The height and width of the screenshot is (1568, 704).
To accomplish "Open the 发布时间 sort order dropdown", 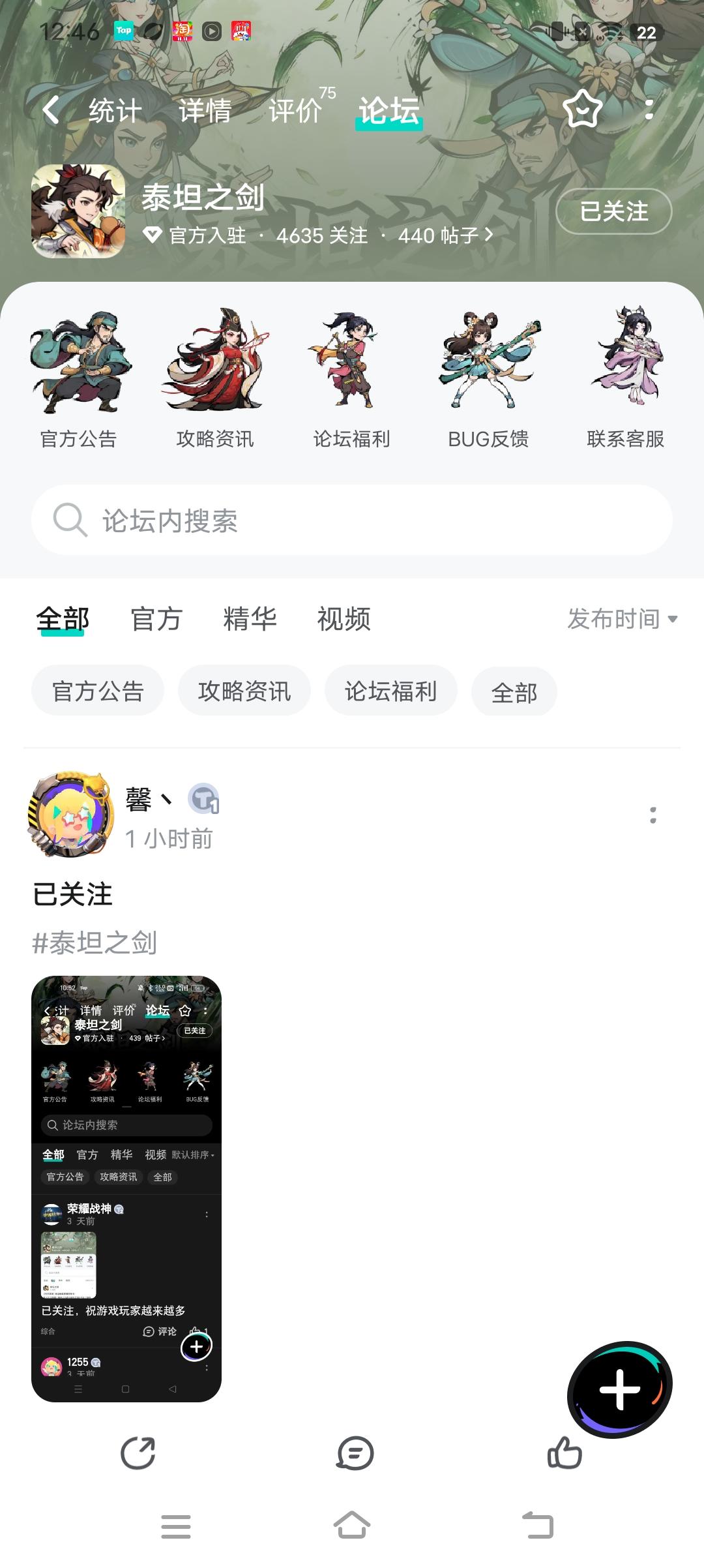I will click(x=621, y=619).
